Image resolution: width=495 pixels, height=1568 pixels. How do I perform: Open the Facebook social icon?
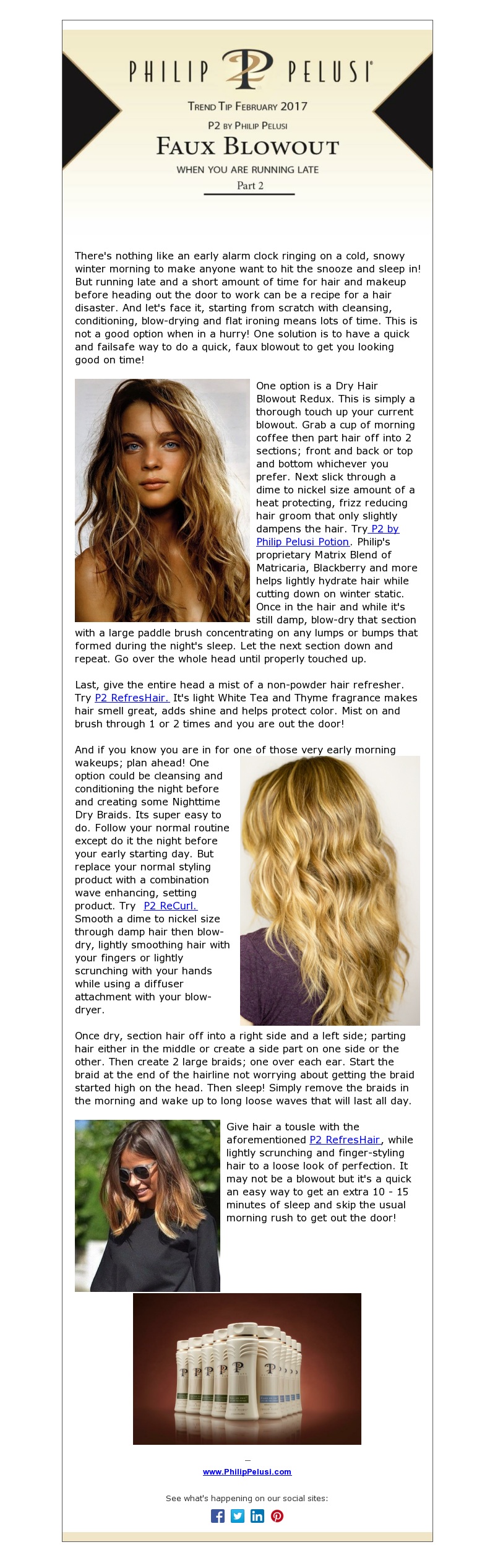pos(218,1515)
